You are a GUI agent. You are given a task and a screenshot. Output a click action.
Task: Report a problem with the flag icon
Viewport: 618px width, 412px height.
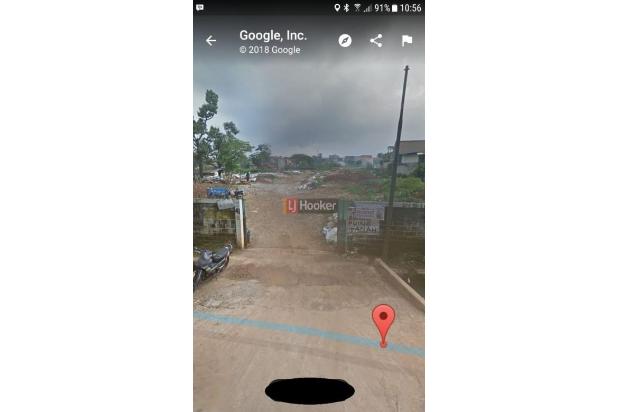click(407, 41)
